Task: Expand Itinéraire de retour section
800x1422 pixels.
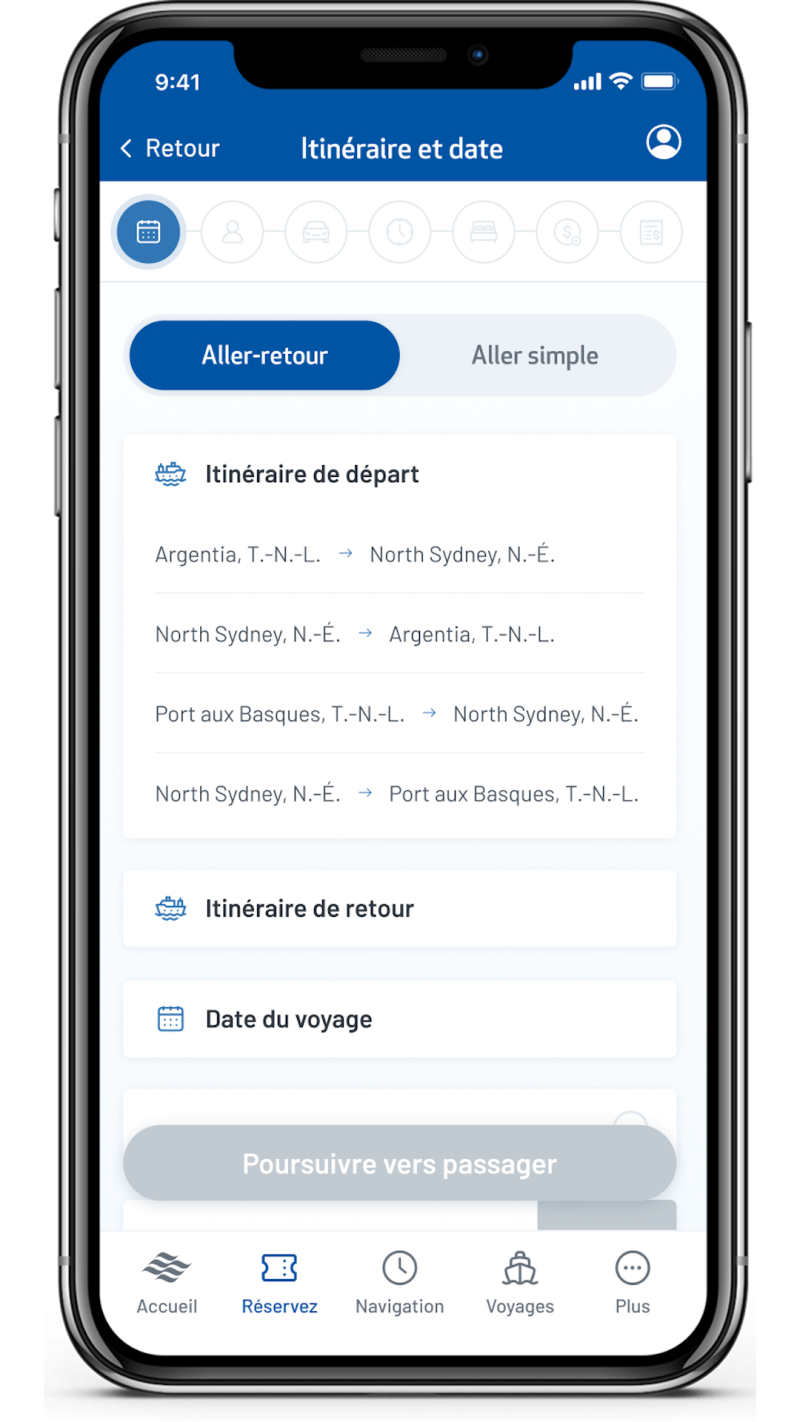Action: 398,909
